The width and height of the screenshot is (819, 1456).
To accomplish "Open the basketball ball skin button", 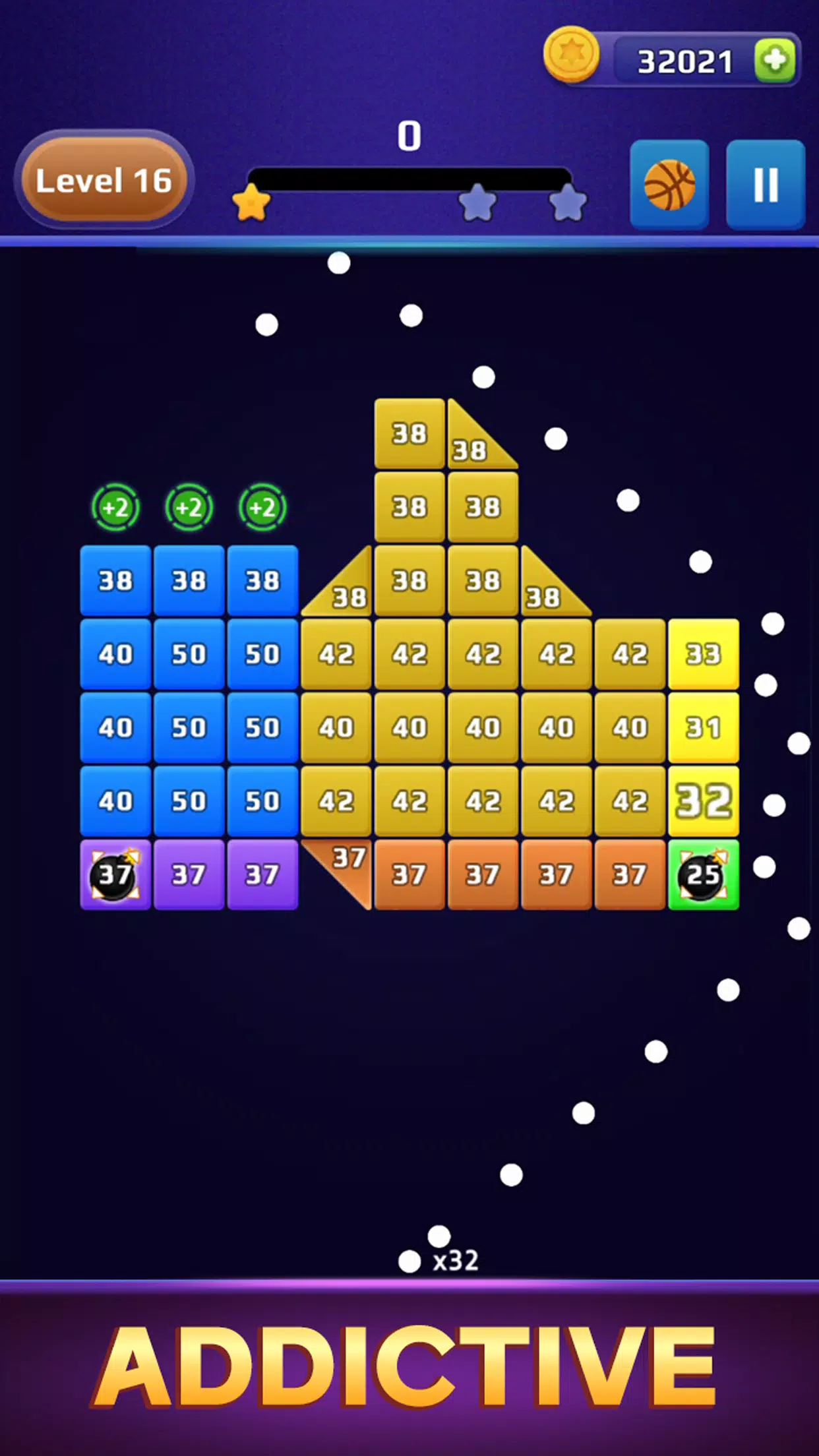I will (x=669, y=184).
